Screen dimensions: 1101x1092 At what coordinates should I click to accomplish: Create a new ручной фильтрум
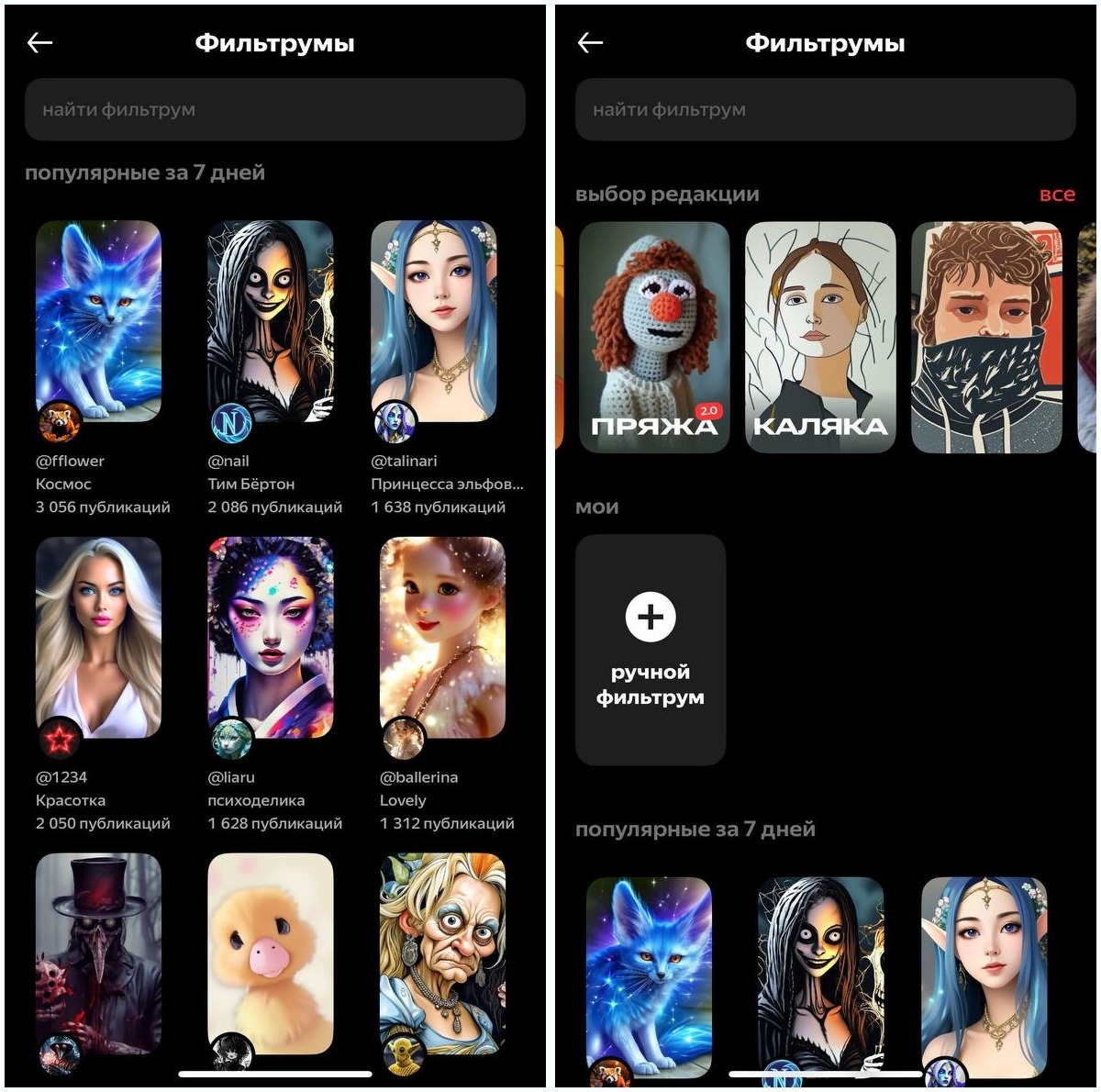[x=650, y=649]
